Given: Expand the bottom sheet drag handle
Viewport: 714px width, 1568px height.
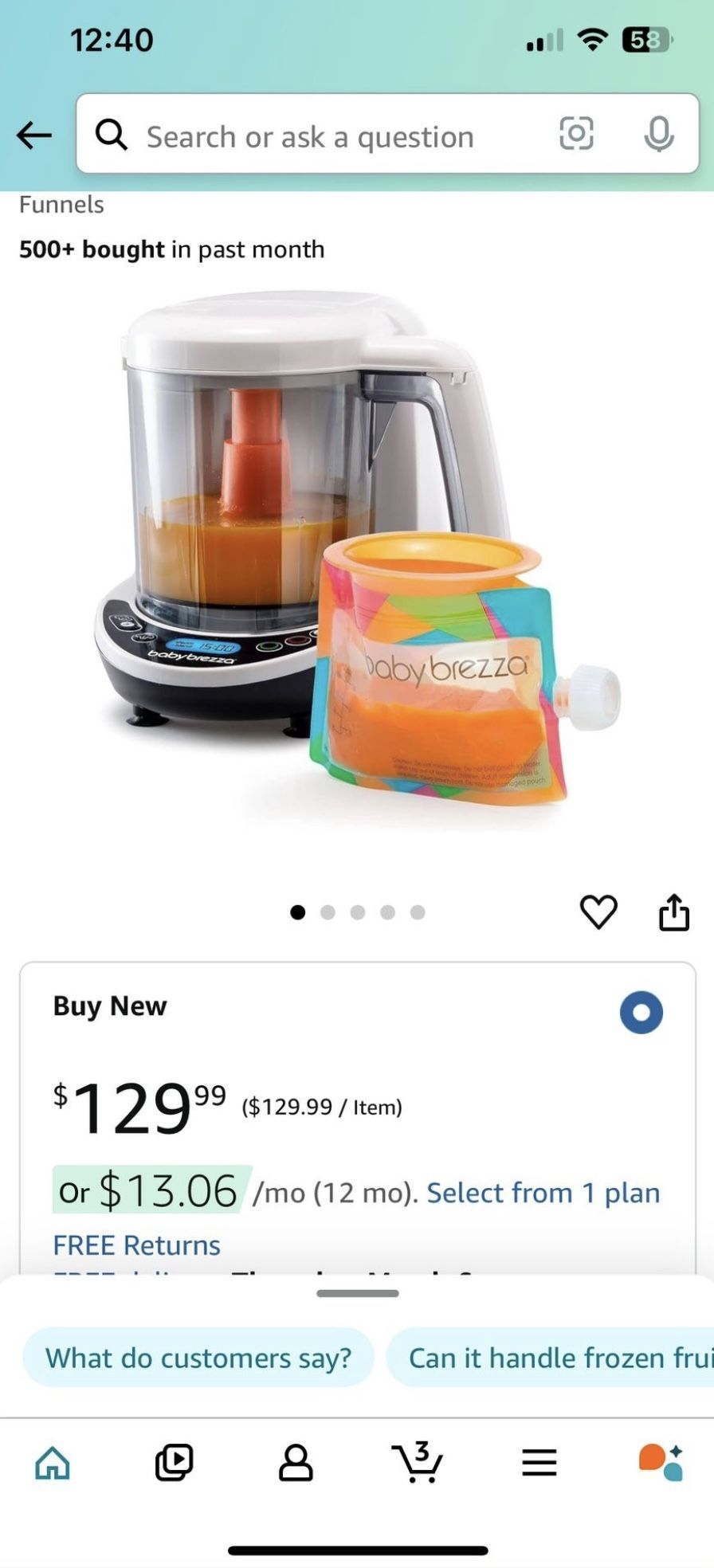Looking at the screenshot, I should tap(357, 1293).
